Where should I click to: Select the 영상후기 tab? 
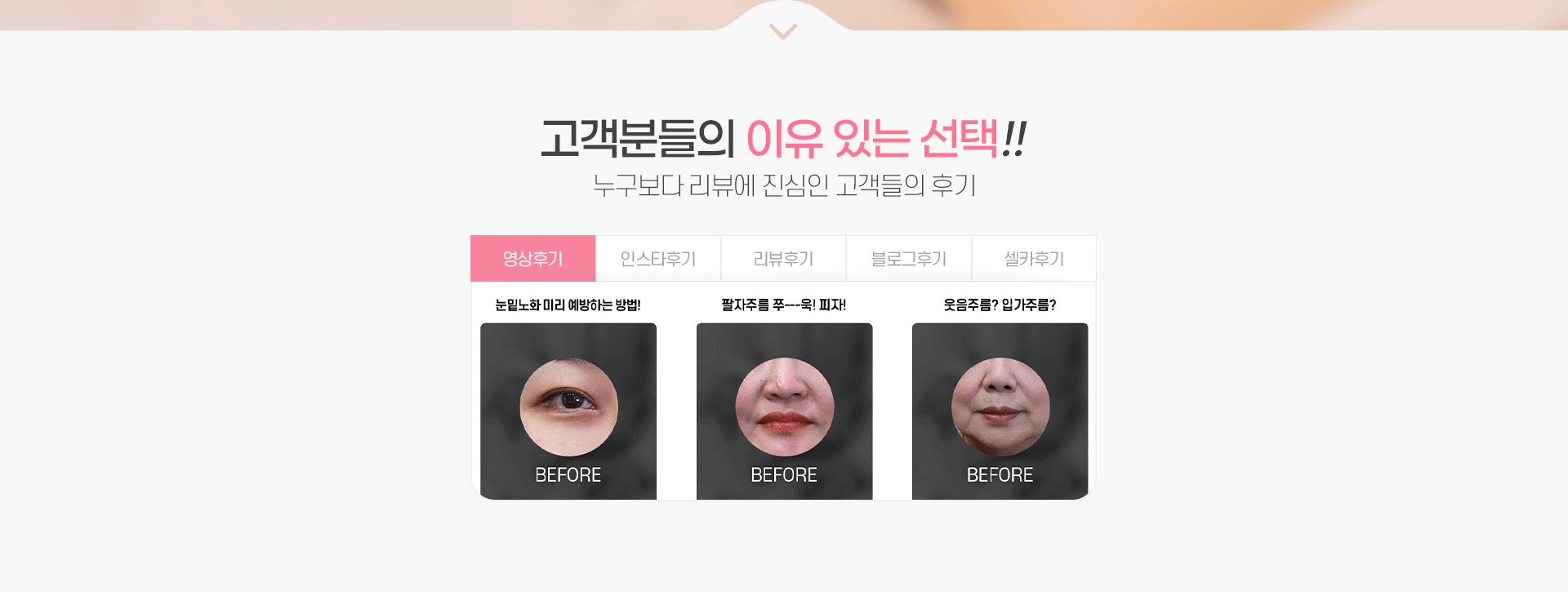point(532,259)
